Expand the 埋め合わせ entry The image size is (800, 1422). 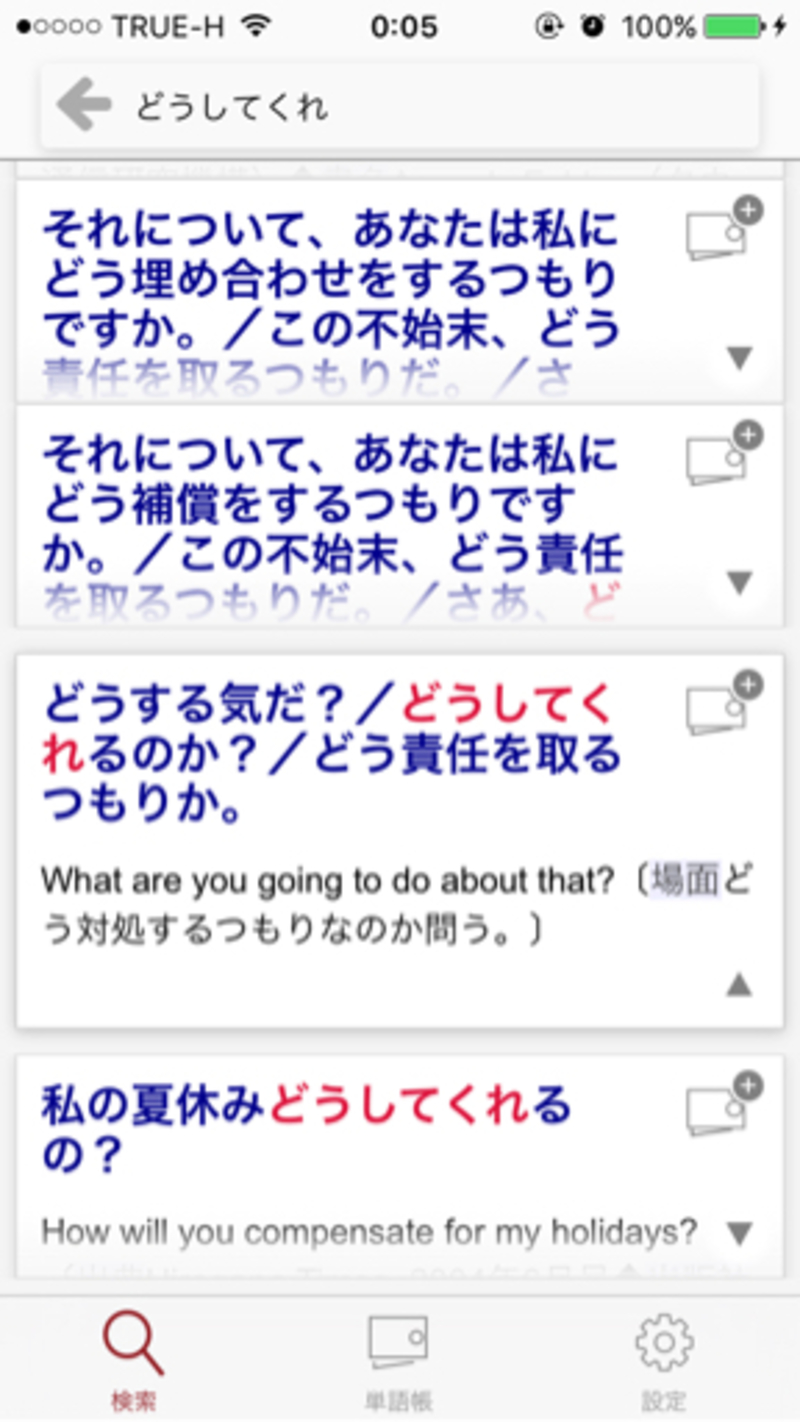[x=739, y=357]
